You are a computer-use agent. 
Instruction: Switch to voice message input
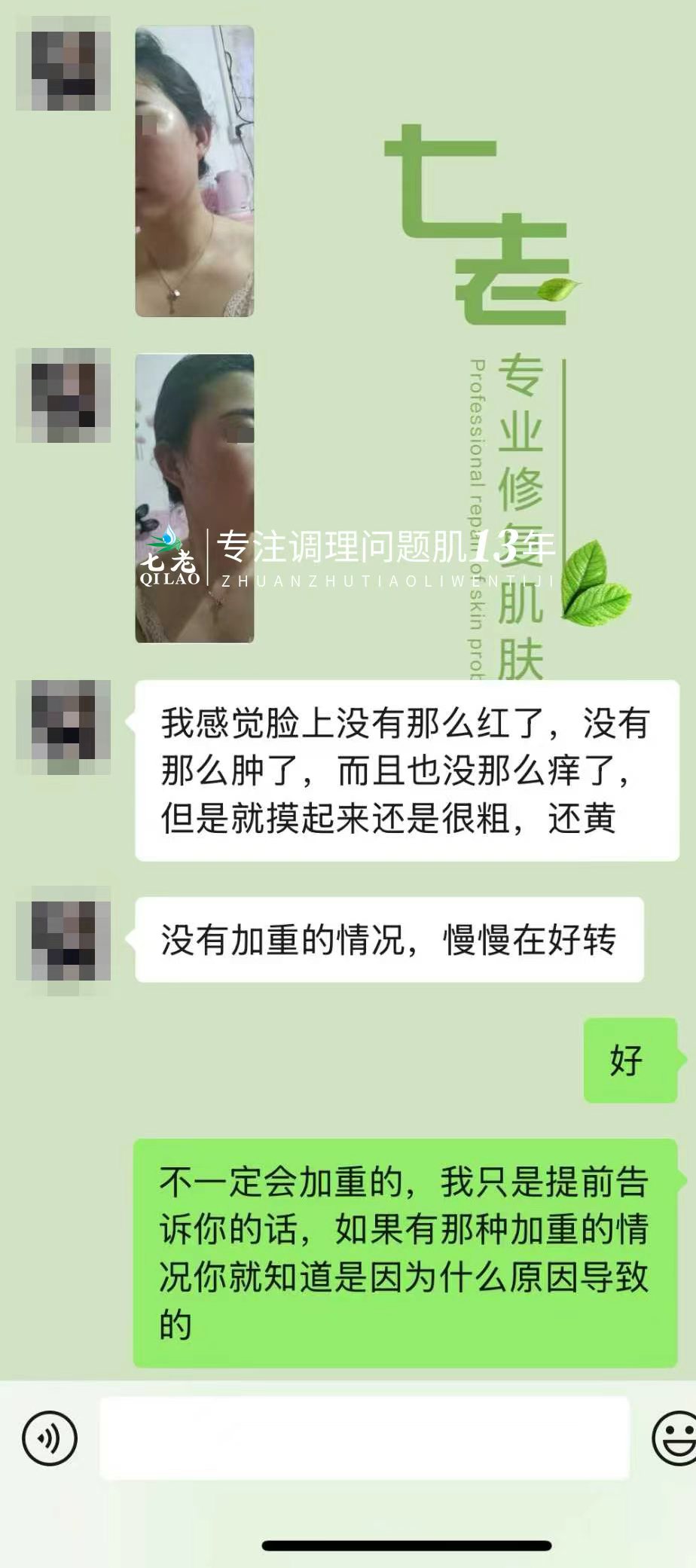(50, 1438)
